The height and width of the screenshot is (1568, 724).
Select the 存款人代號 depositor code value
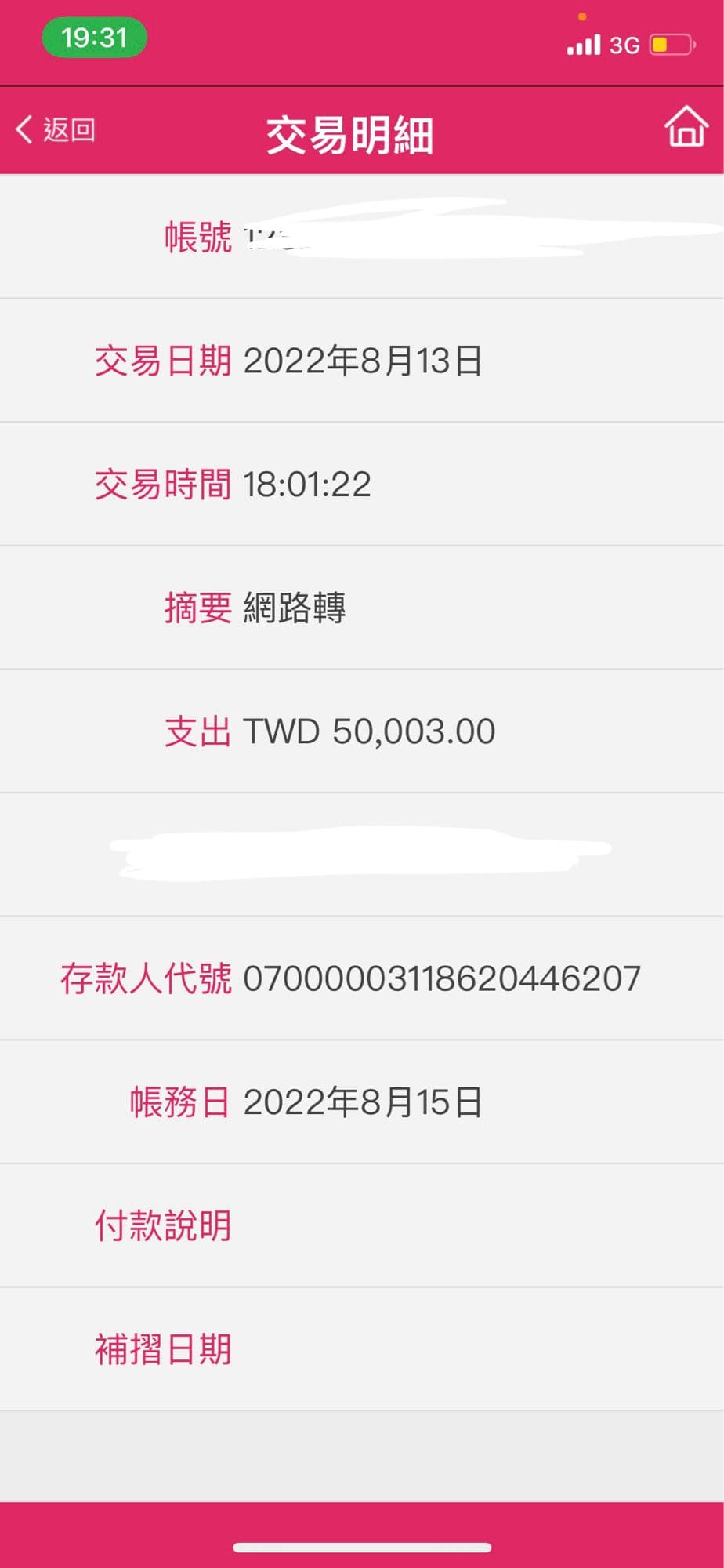(443, 977)
